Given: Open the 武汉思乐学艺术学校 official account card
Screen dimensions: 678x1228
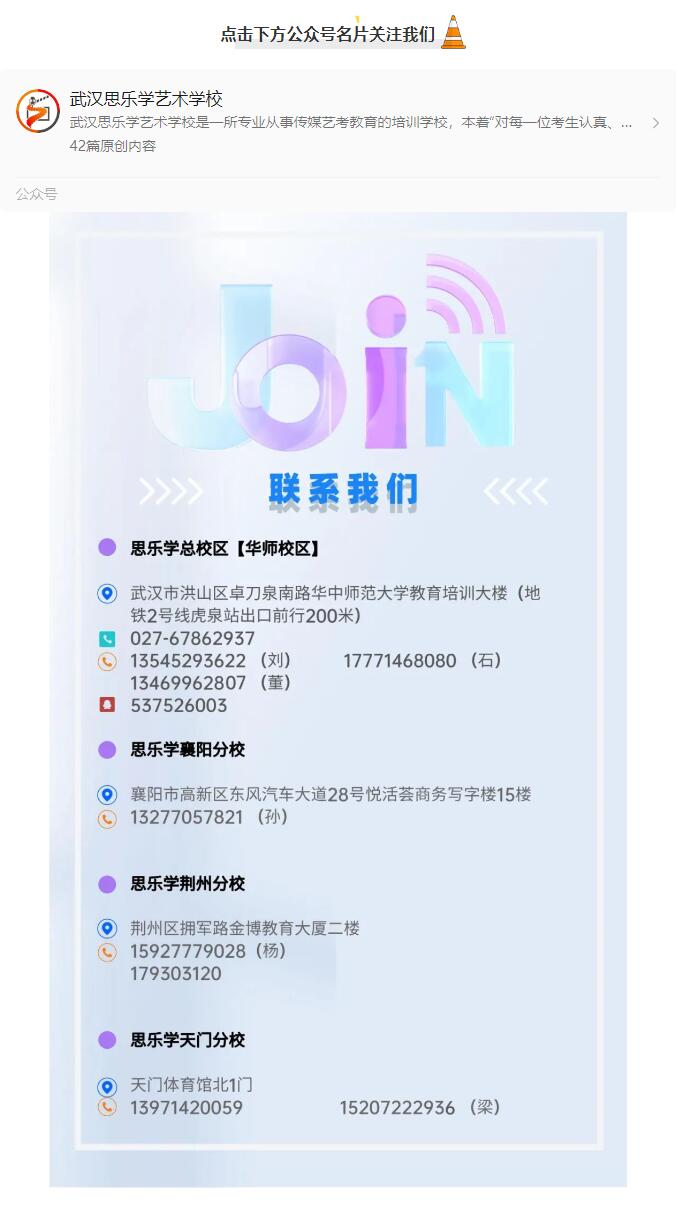Looking at the screenshot, I should [x=338, y=122].
